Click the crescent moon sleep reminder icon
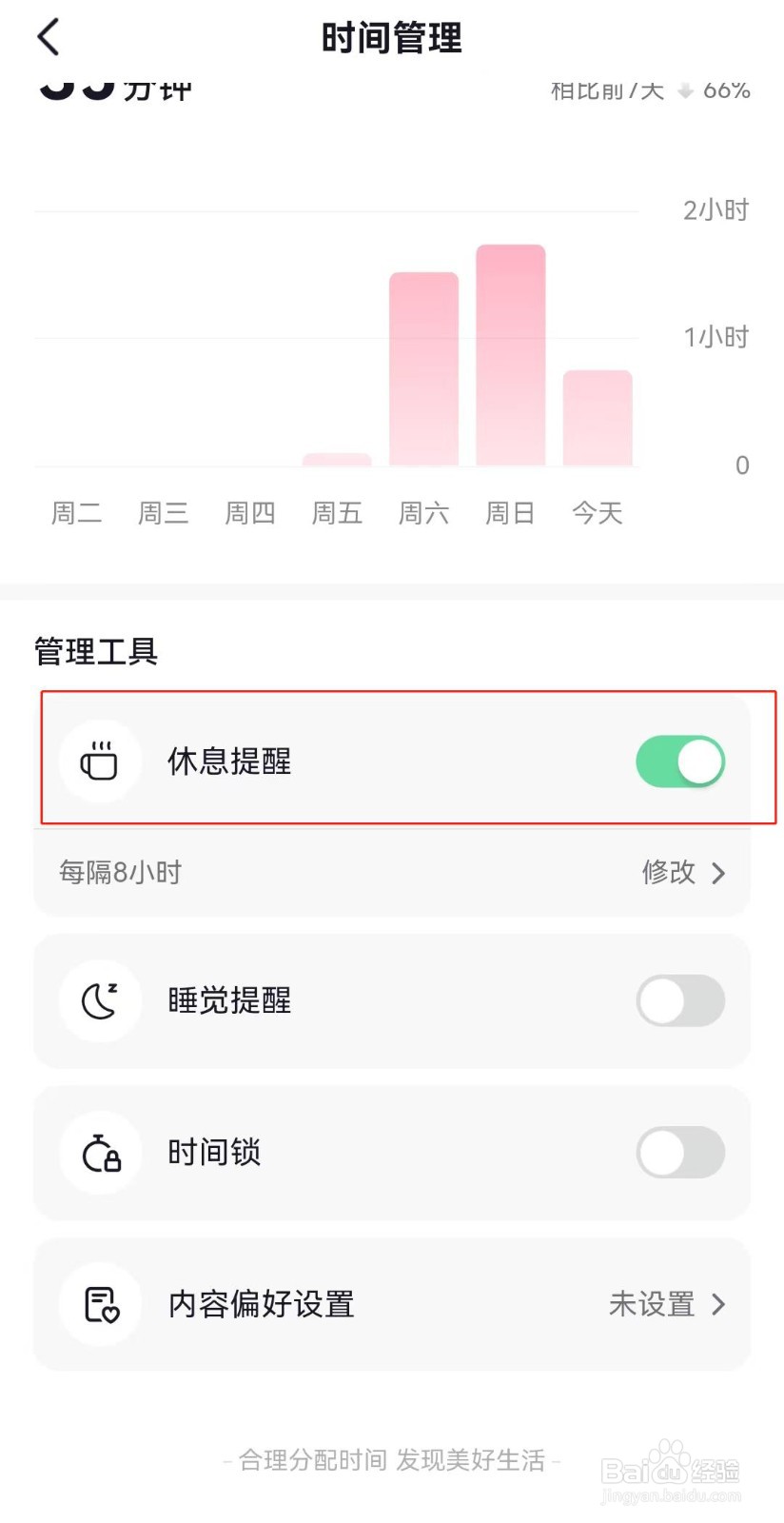 [x=100, y=1000]
